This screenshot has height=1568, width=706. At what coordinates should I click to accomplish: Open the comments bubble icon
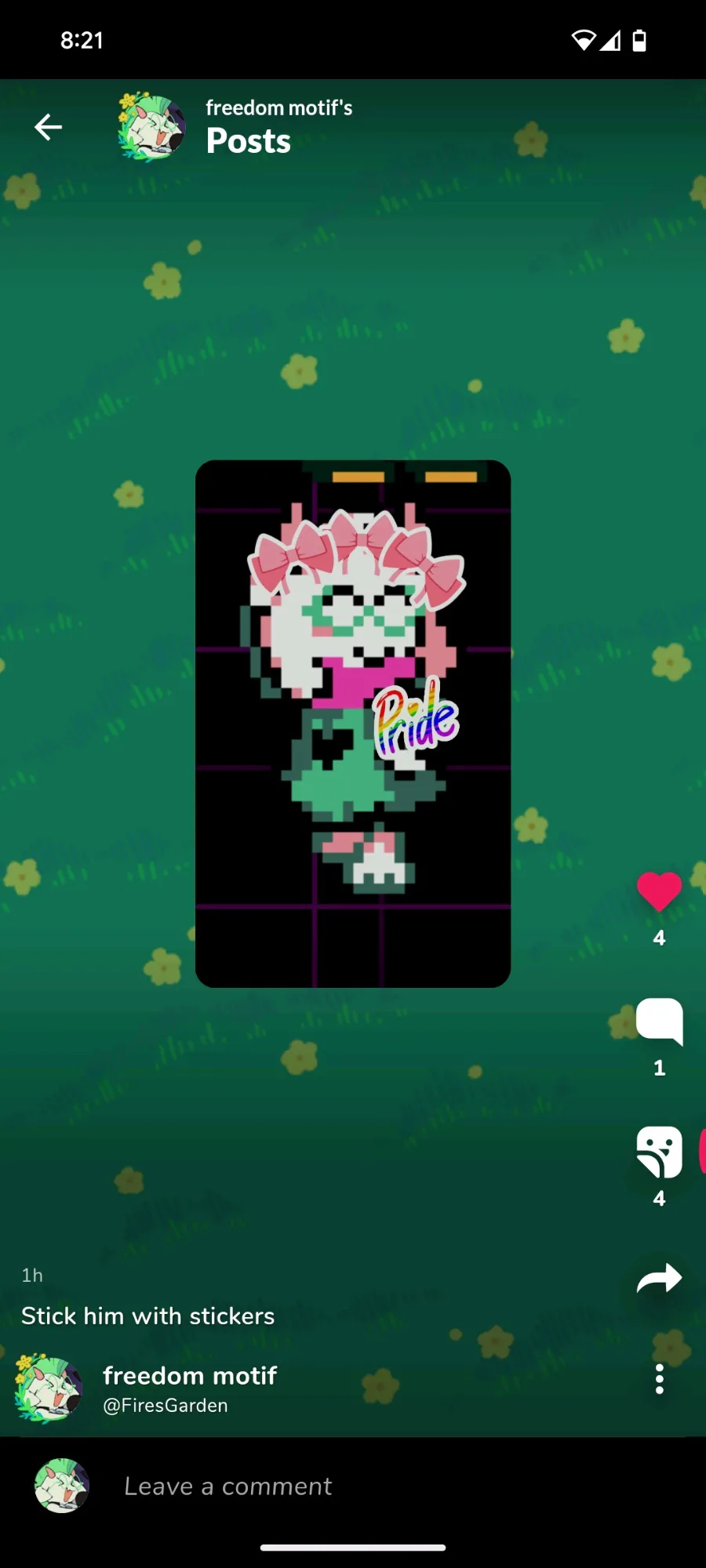coord(659,1022)
